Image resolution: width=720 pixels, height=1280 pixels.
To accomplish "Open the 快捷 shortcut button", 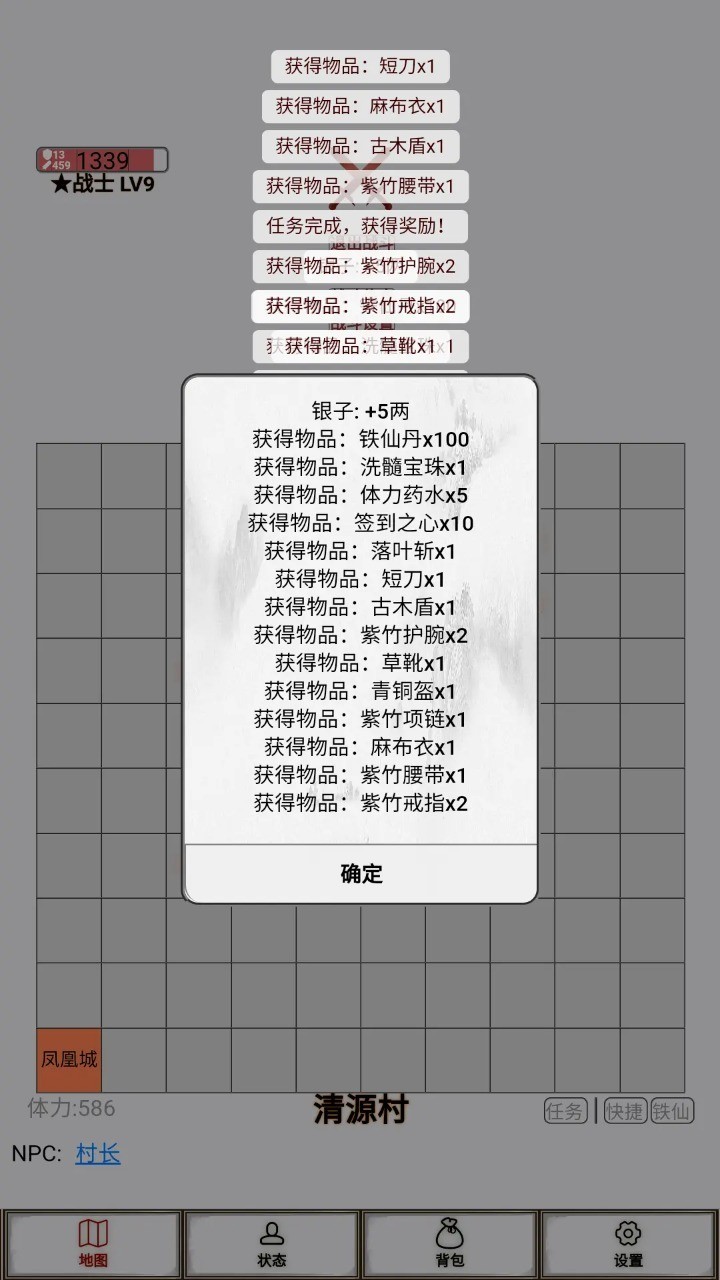I will tap(625, 1111).
